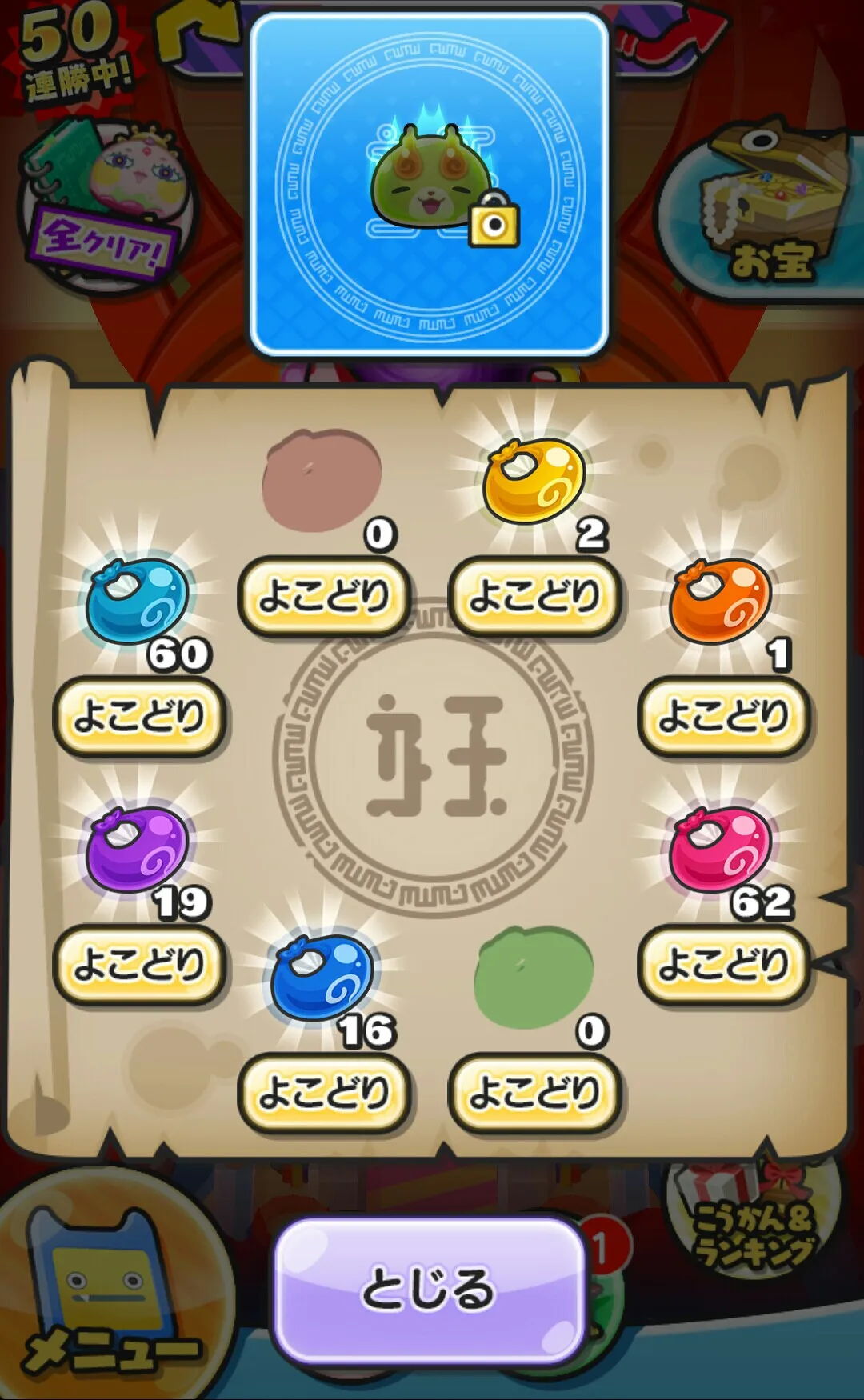Tap よこどり under the light blue orb
This screenshot has width=864, height=1400.
point(139,716)
